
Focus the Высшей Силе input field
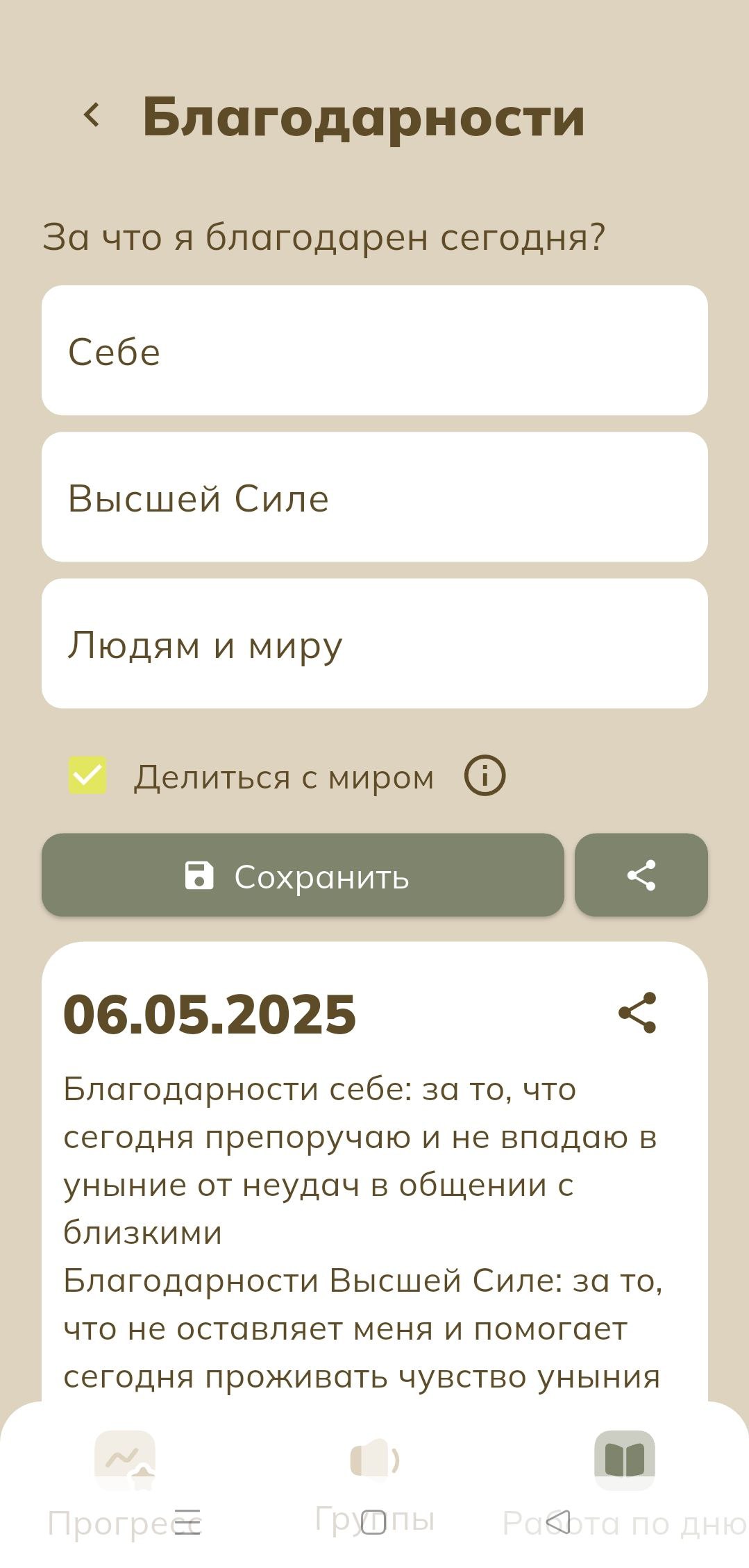tap(374, 497)
